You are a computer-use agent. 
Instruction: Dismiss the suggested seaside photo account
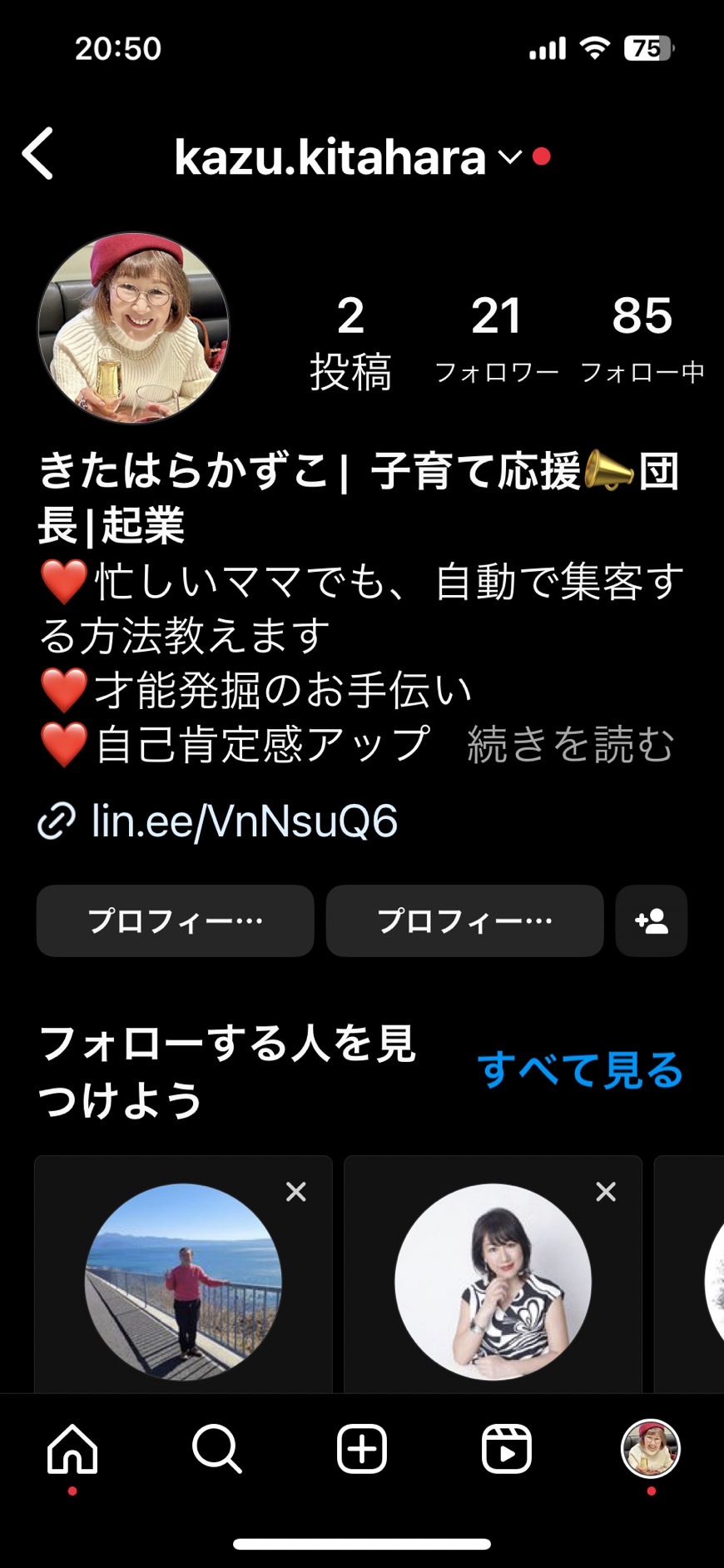[x=296, y=1192]
